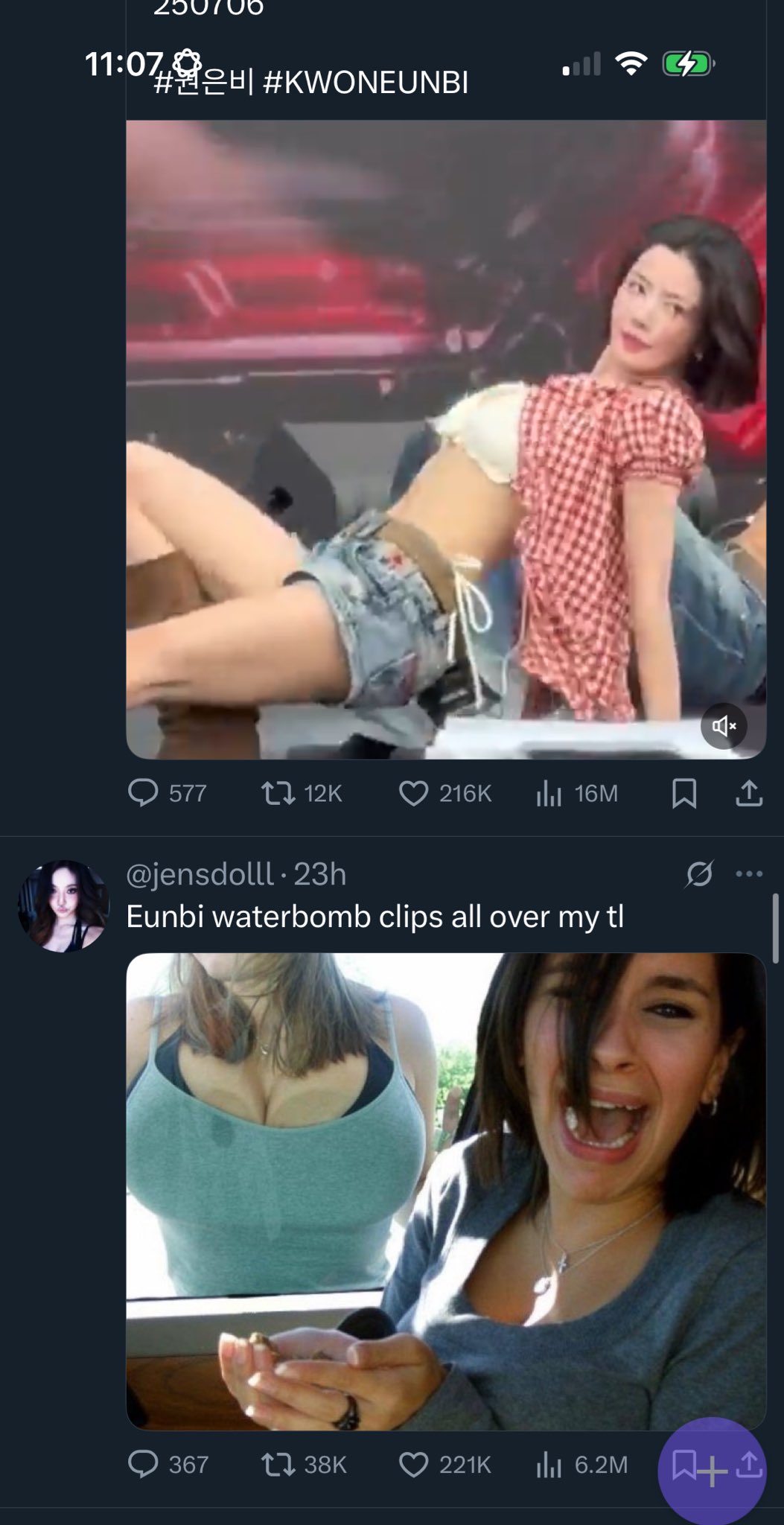Bookmark the #KWONEUNBI video post
The width and height of the screenshot is (784, 1525).
[684, 793]
